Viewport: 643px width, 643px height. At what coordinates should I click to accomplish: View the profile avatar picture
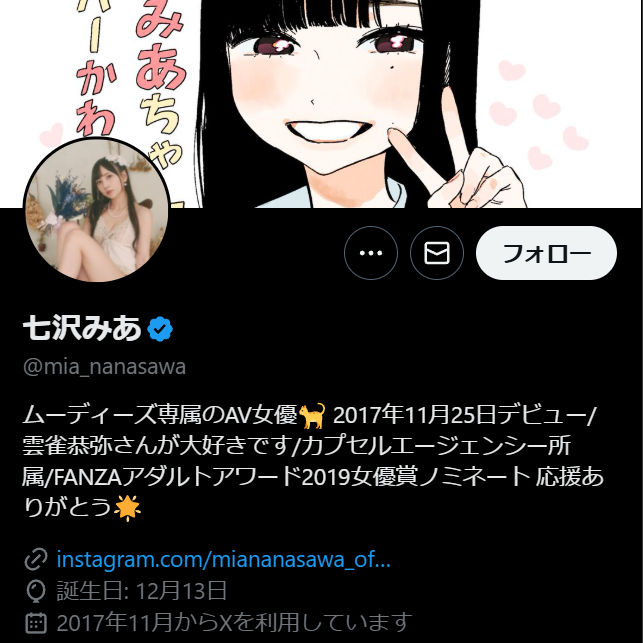(96, 211)
